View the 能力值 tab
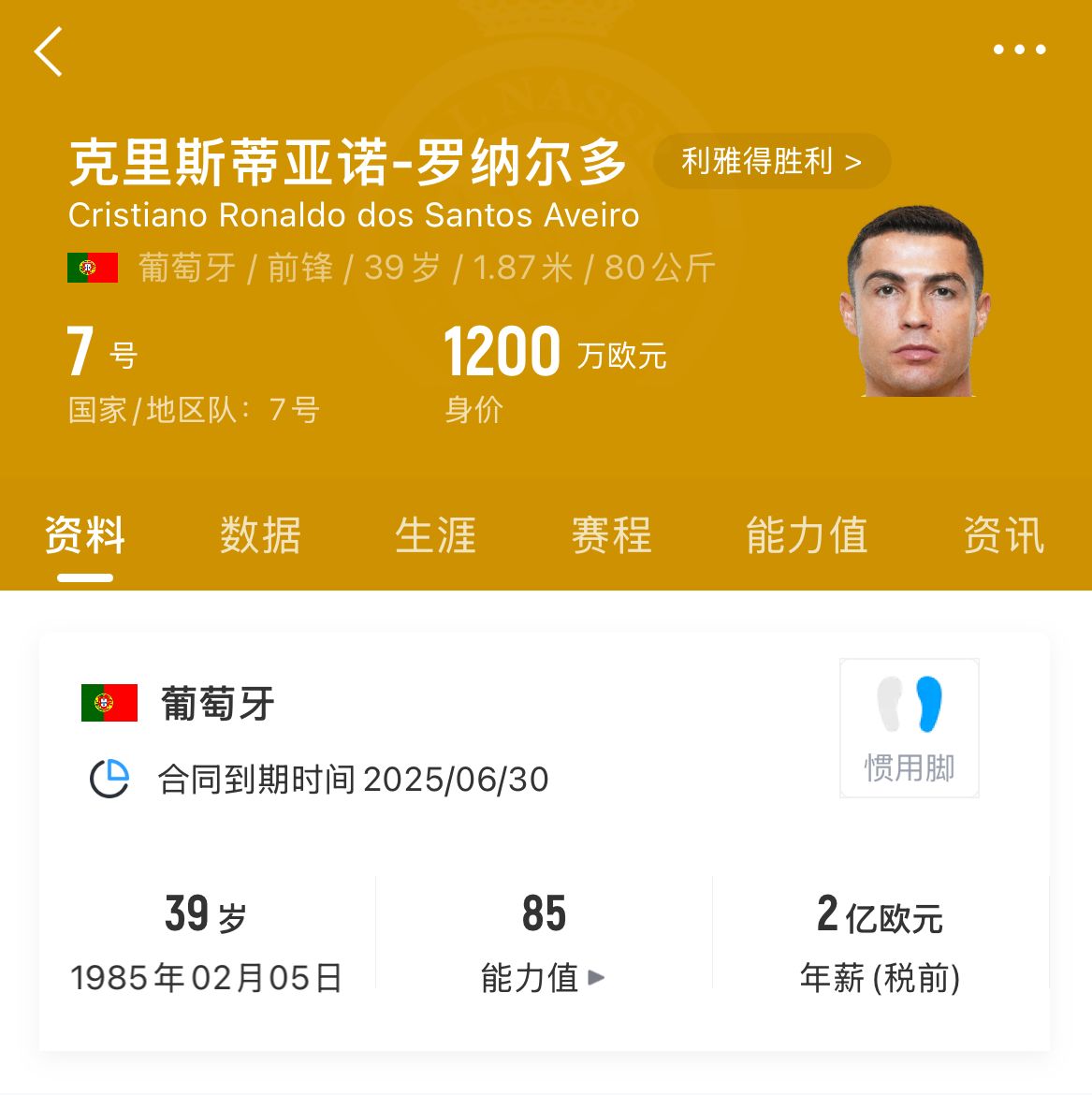The width and height of the screenshot is (1092, 1095). click(x=807, y=536)
